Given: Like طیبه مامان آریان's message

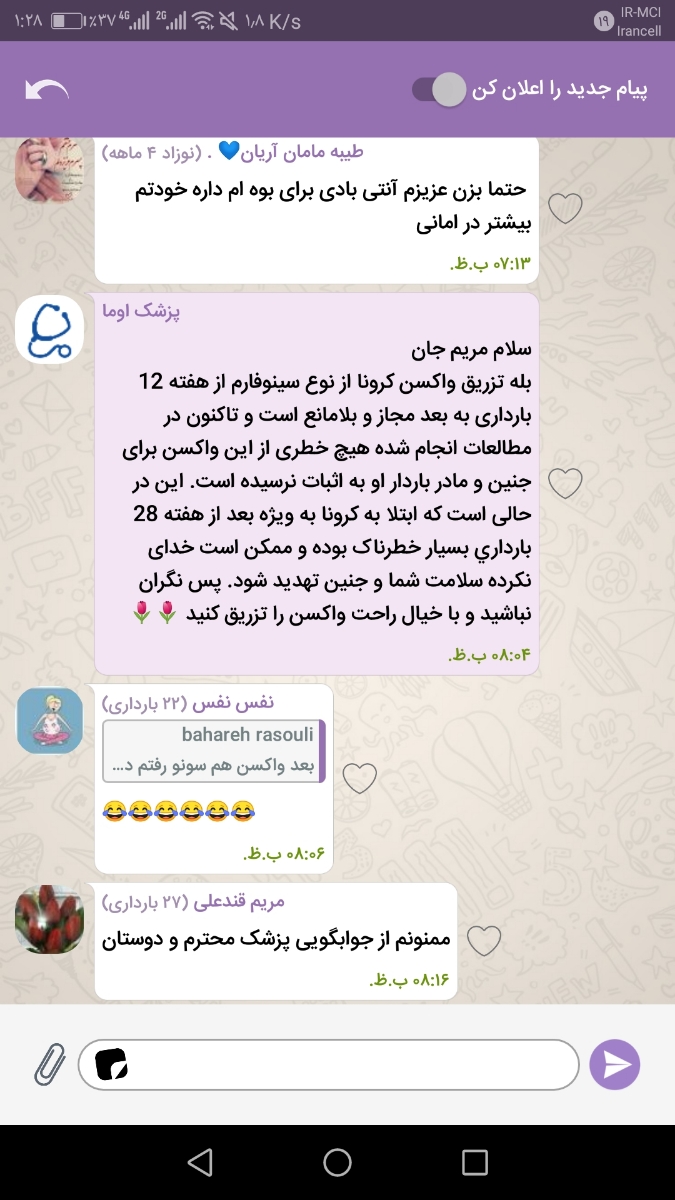Looking at the screenshot, I should [x=566, y=208].
